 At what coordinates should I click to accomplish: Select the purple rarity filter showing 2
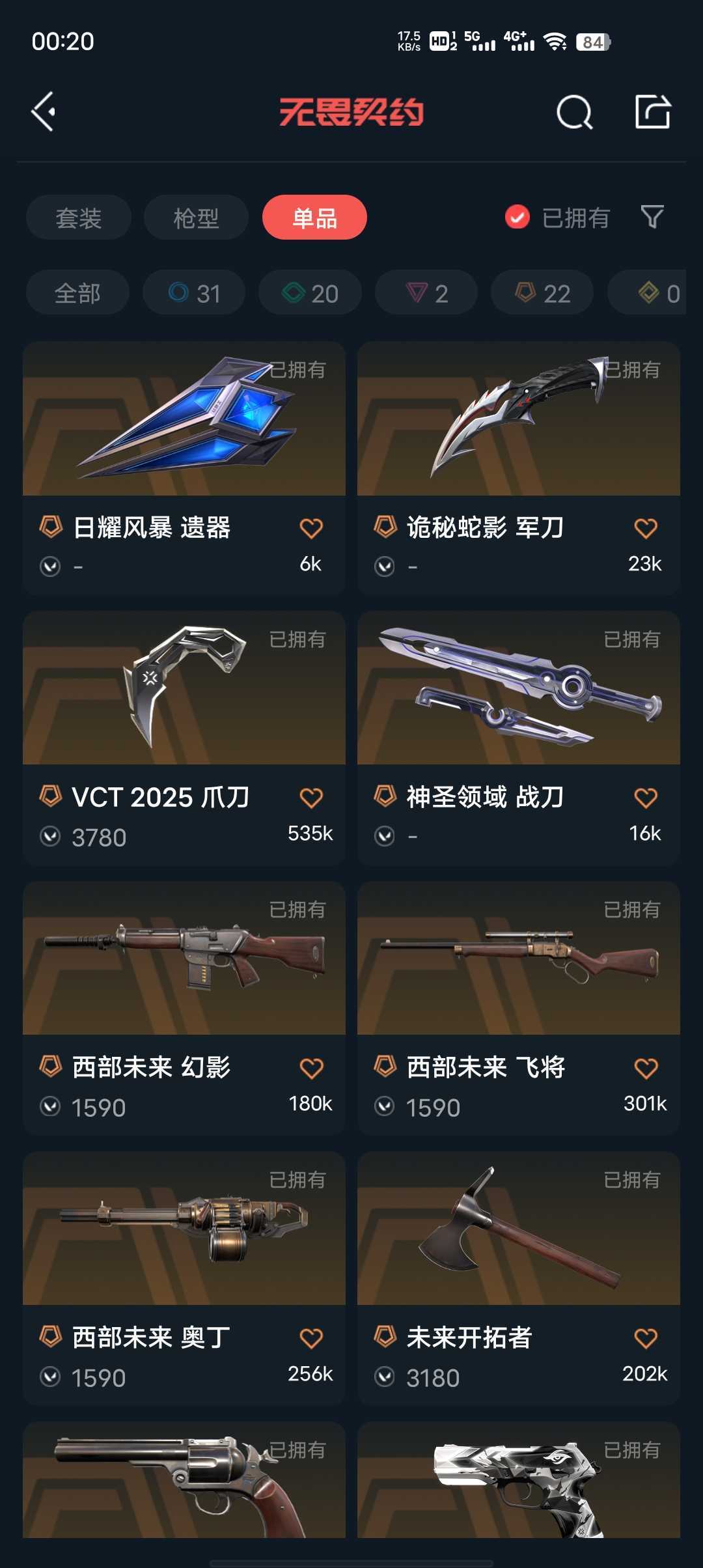[425, 292]
